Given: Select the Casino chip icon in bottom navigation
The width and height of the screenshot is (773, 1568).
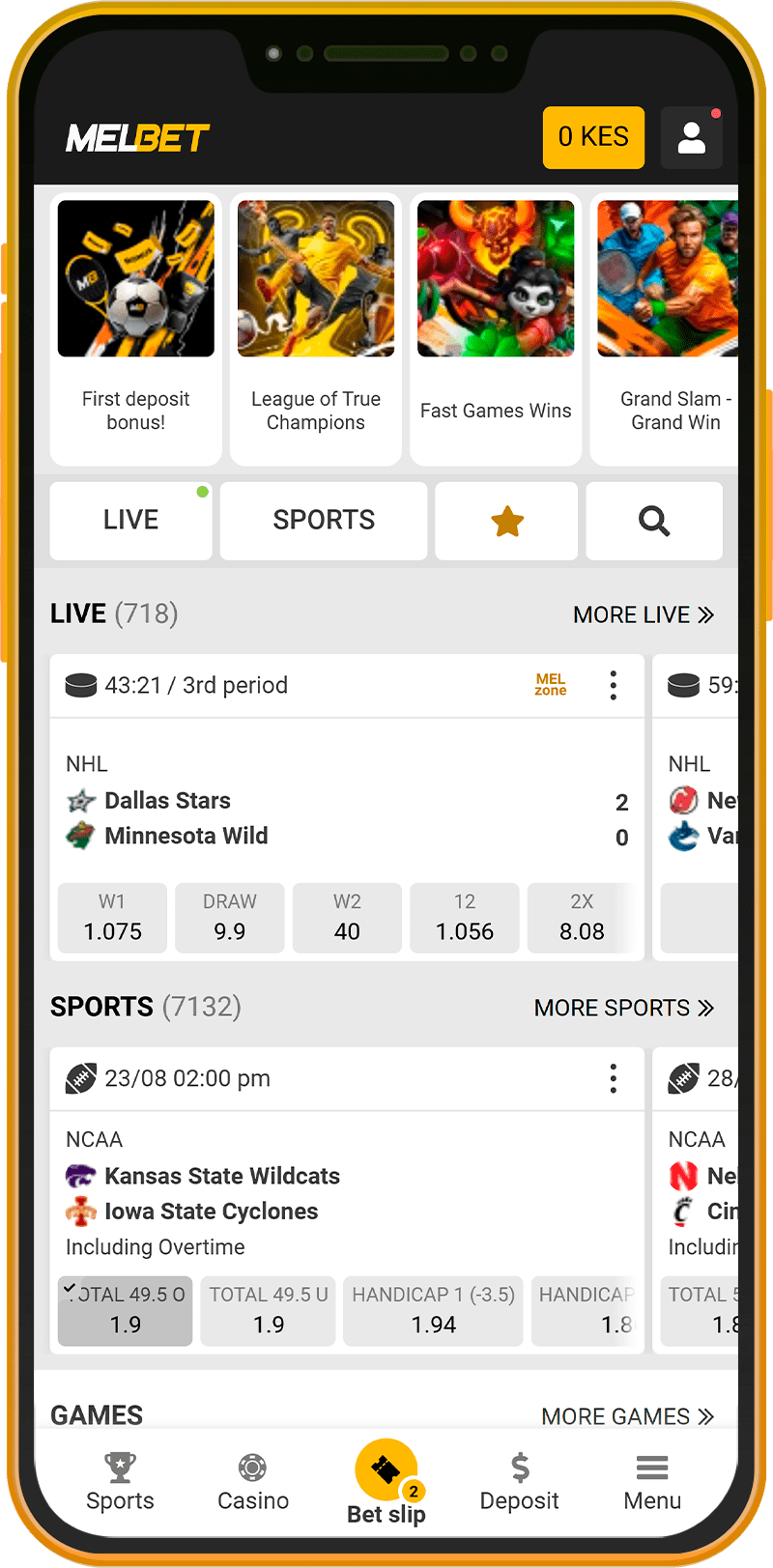Looking at the screenshot, I should coord(252,1468).
